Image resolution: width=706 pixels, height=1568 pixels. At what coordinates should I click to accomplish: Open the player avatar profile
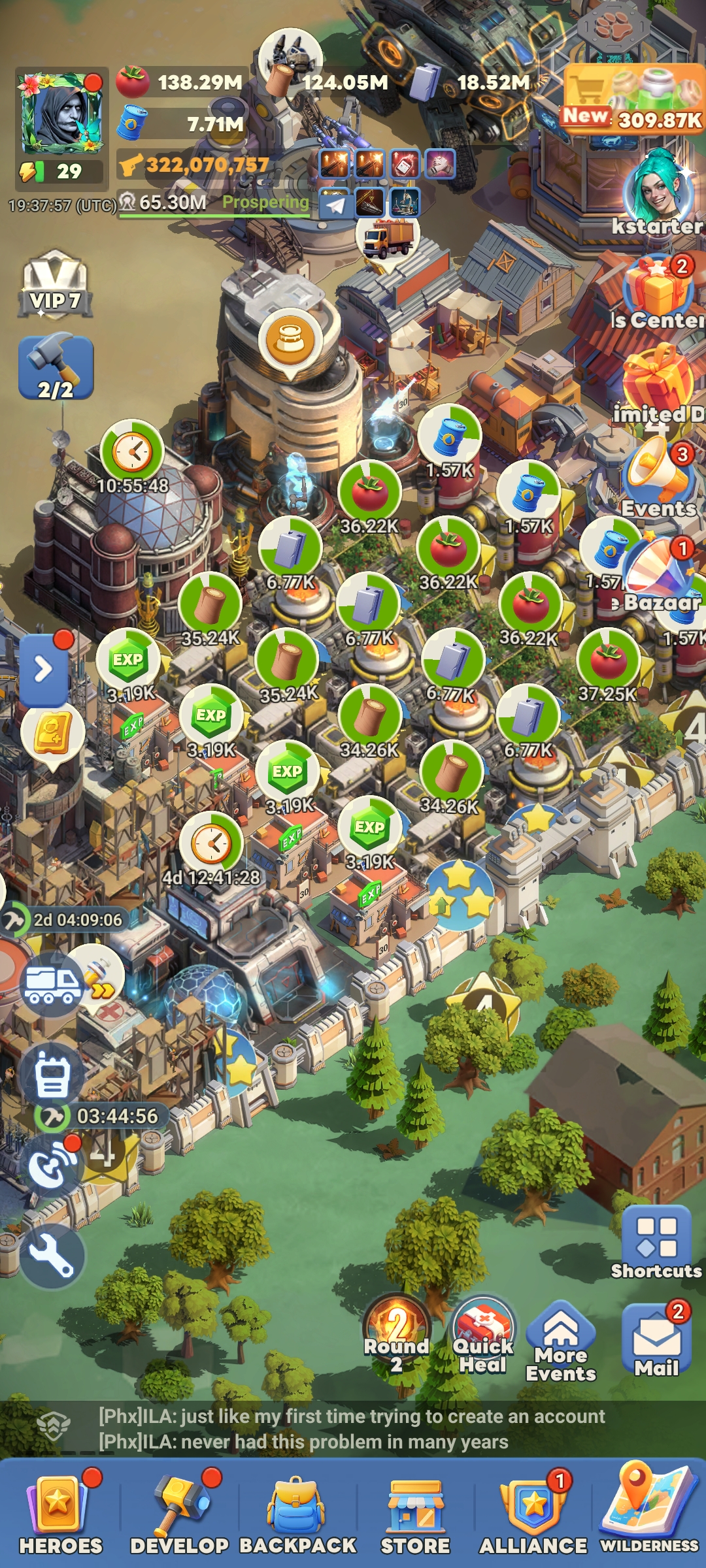pyautogui.click(x=61, y=114)
